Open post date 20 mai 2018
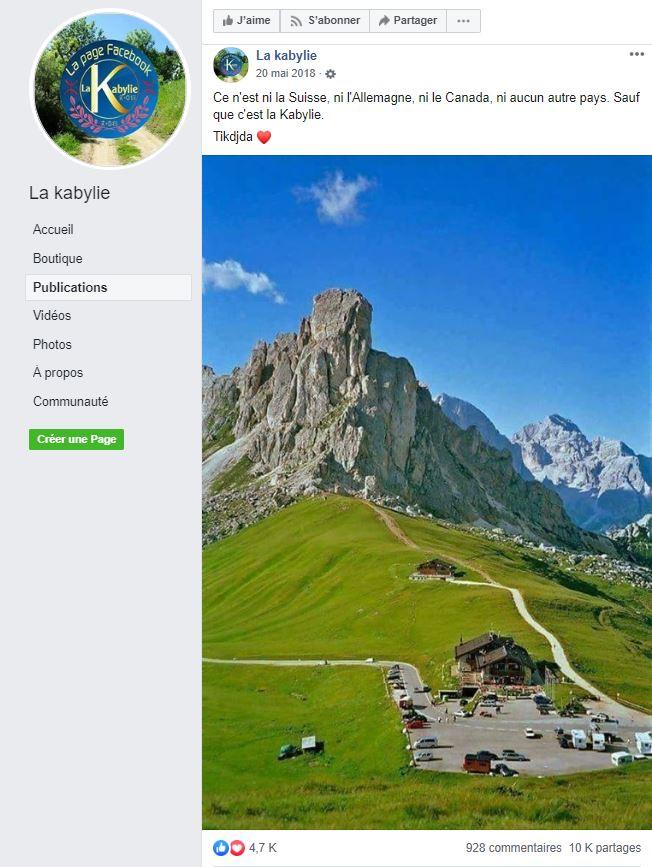This screenshot has width=652, height=867. click(285, 73)
